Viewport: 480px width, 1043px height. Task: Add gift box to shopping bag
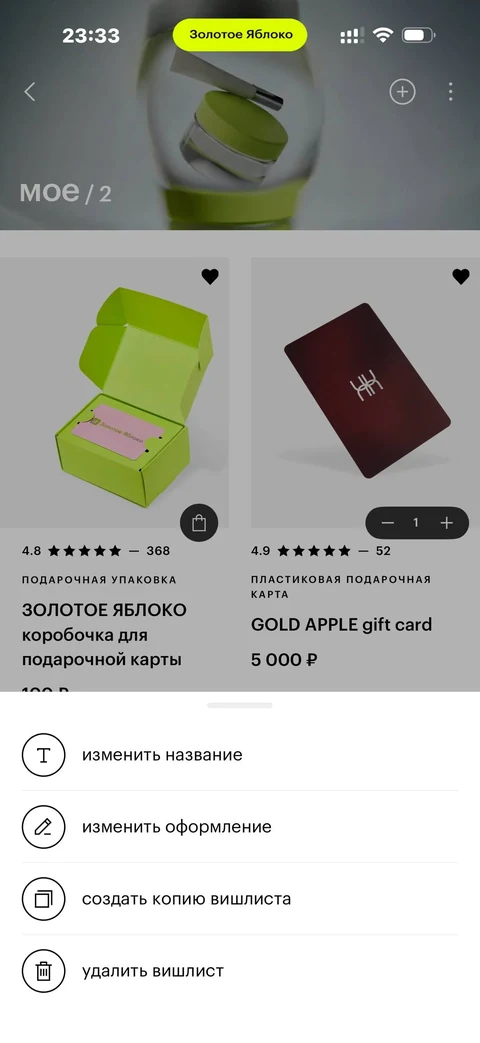click(x=199, y=523)
